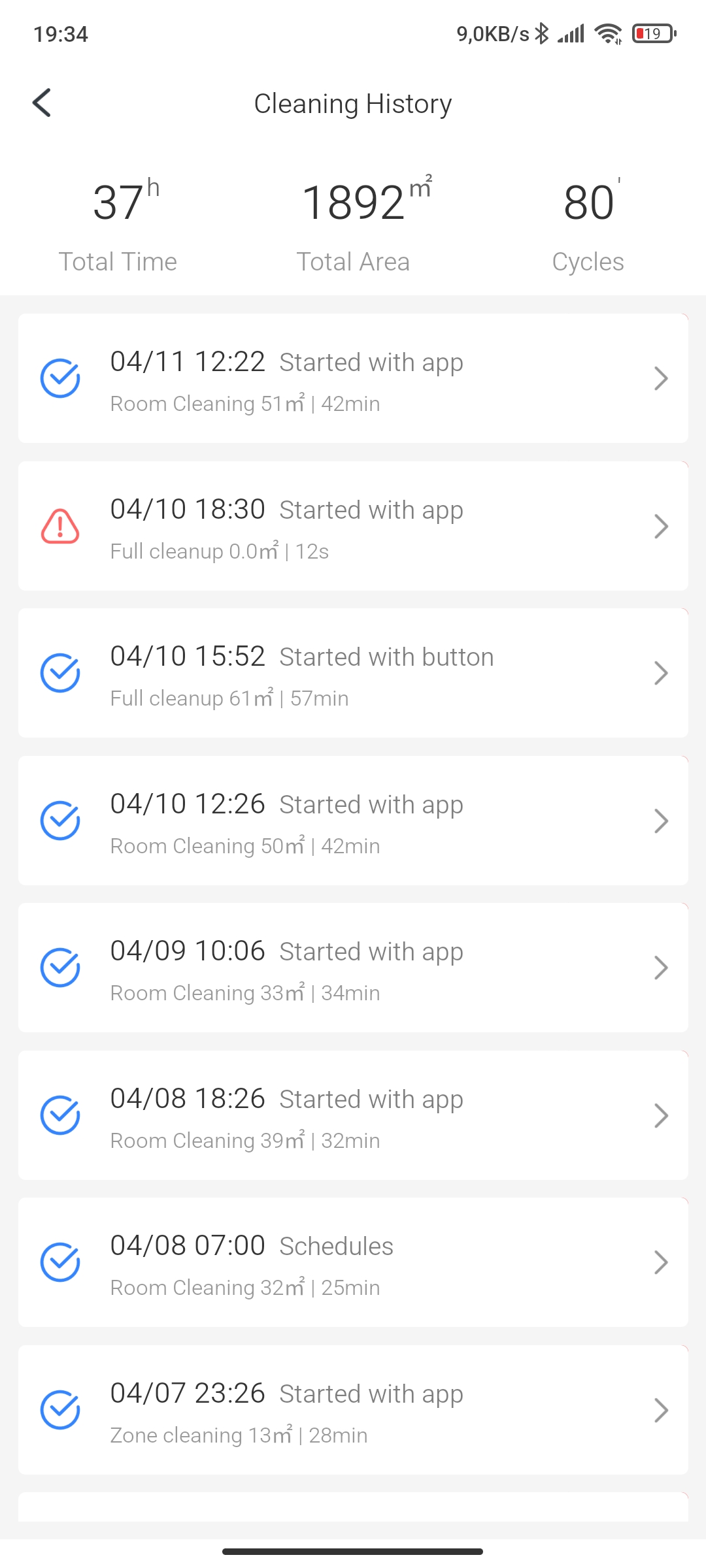
Task: Open the 04/10 15:52 button-started cleanup
Action: pos(353,673)
